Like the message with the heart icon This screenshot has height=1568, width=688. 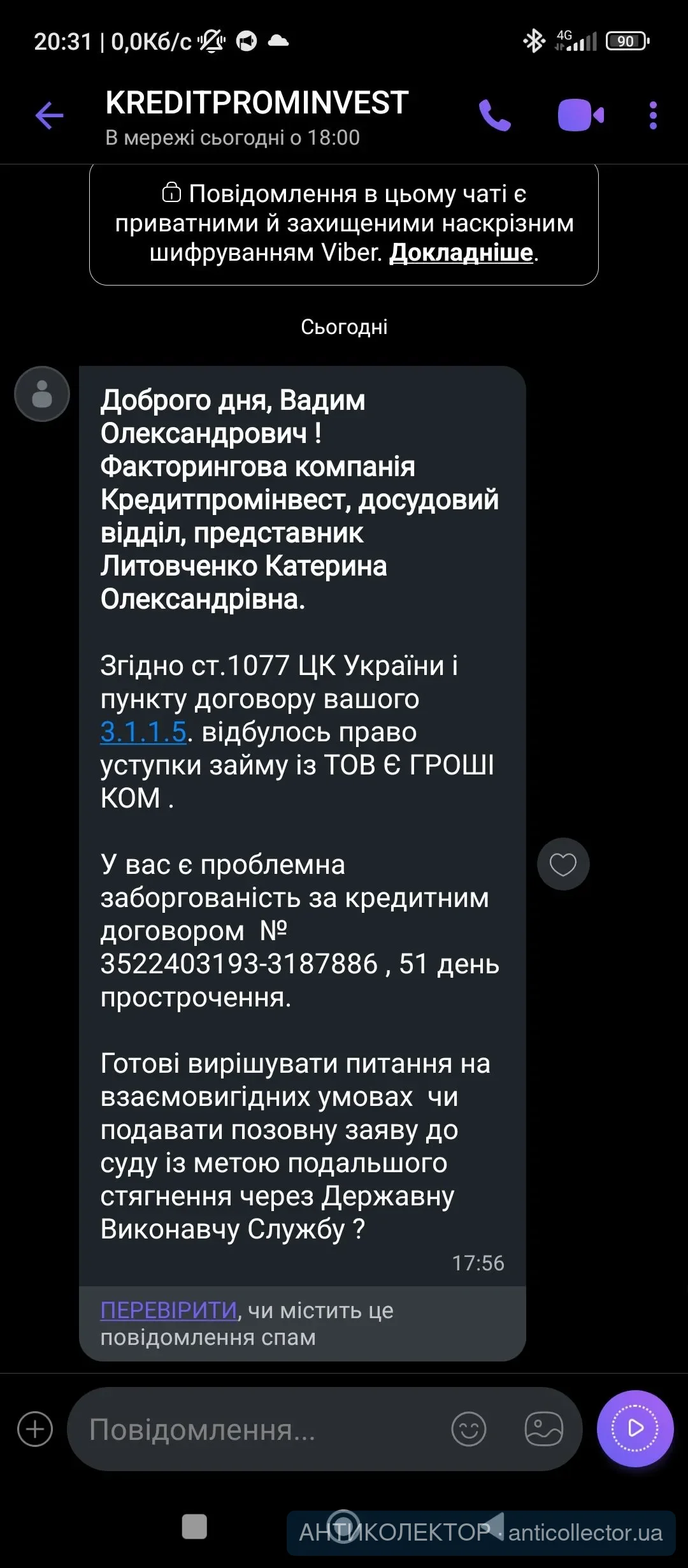pos(563,864)
